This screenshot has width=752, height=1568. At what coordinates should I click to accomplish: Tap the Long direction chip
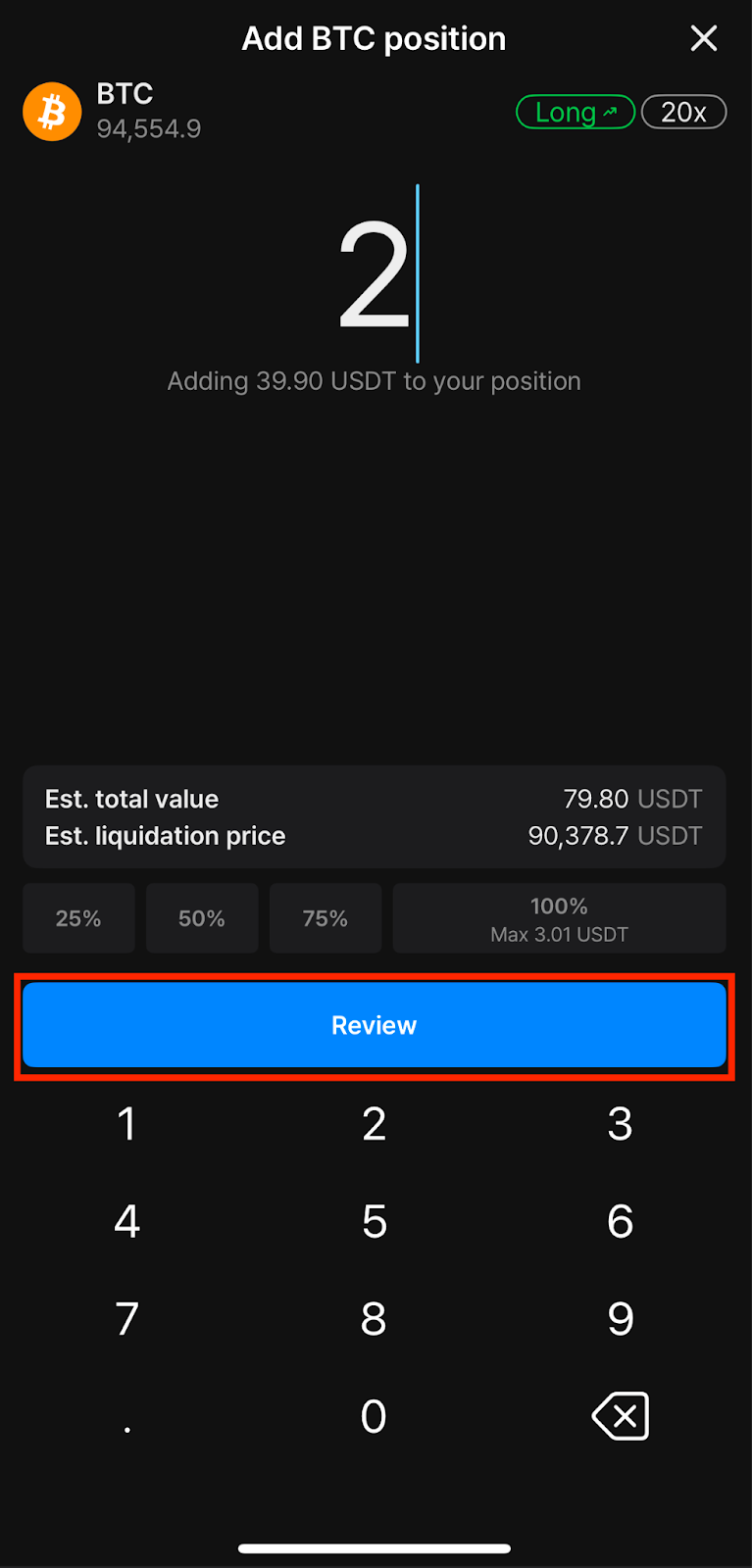pyautogui.click(x=576, y=113)
